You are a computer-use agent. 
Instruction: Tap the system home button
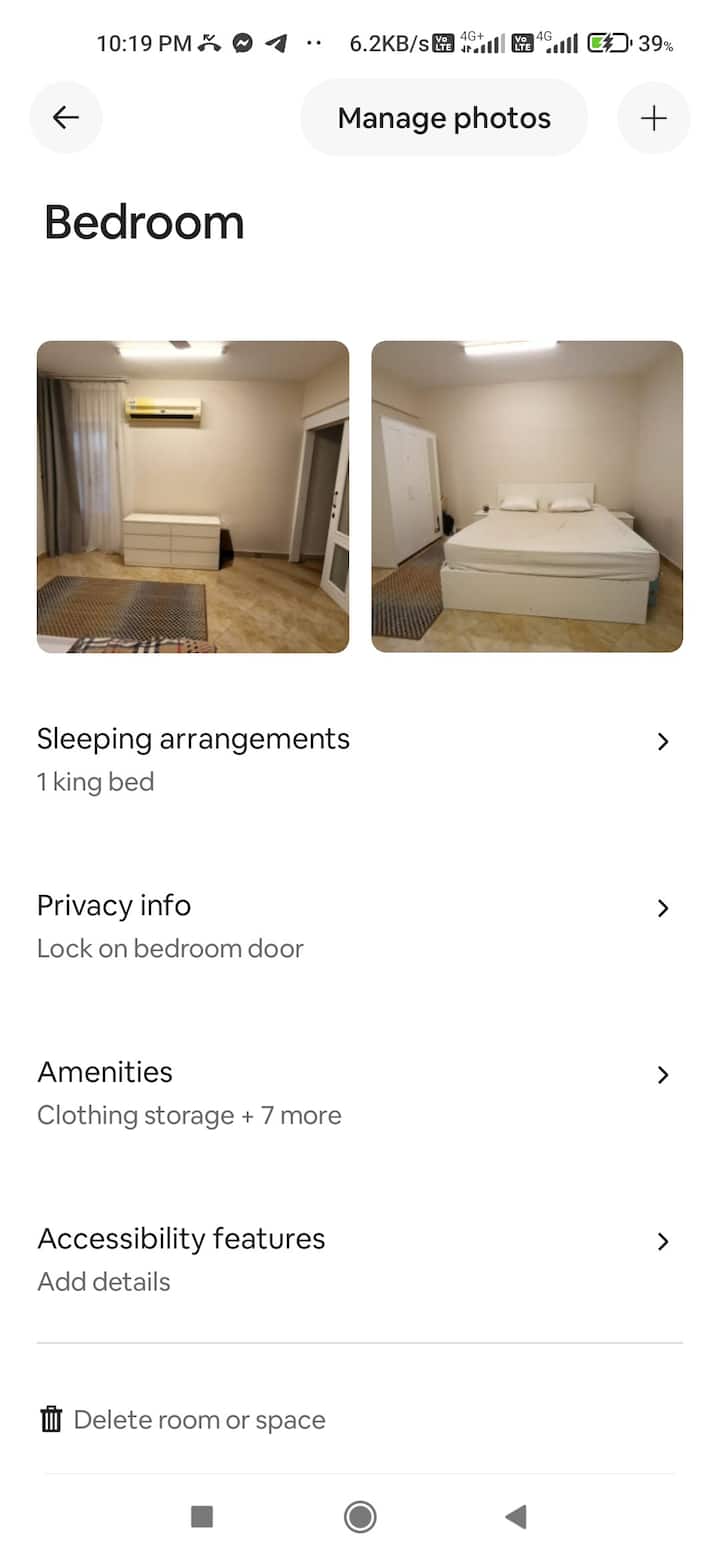point(360,1517)
